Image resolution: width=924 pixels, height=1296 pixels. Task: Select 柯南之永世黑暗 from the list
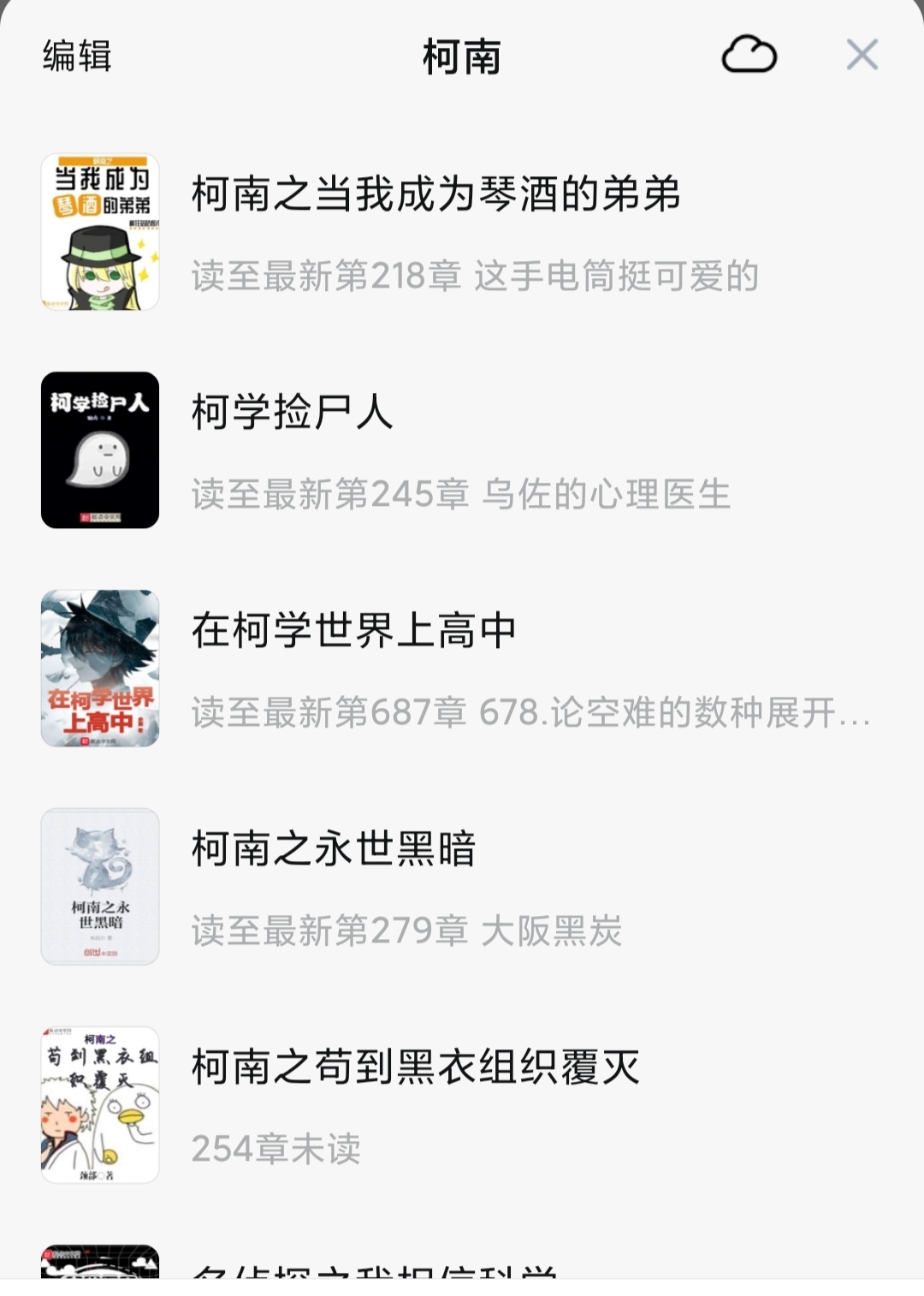pyautogui.click(x=333, y=849)
